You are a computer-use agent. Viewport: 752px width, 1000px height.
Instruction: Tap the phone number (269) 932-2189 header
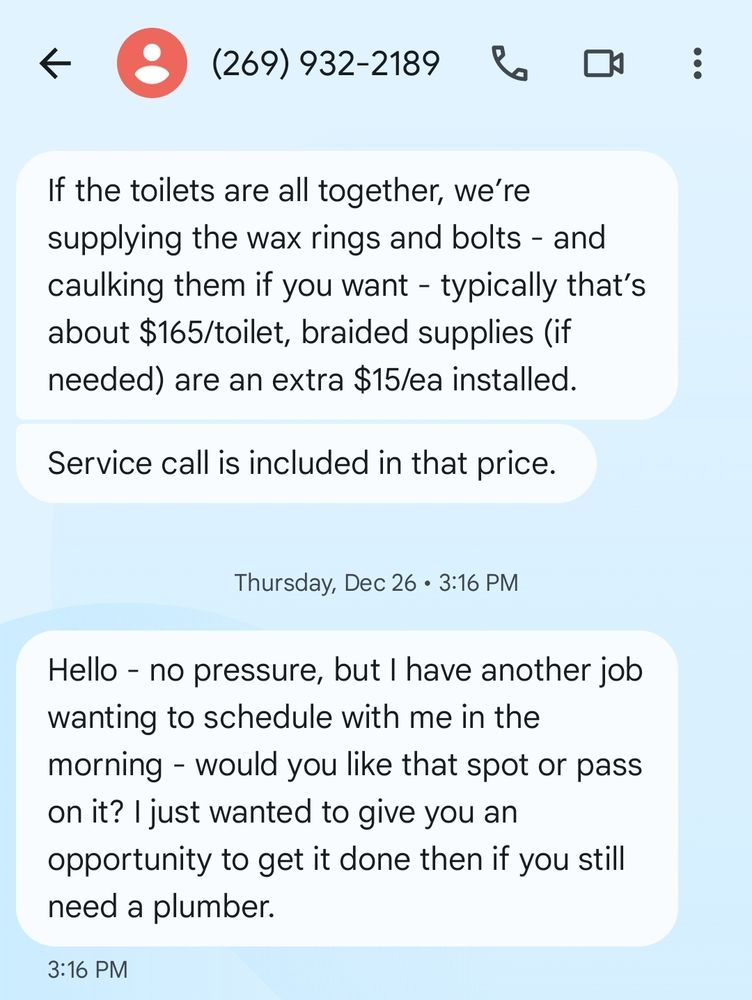point(325,63)
